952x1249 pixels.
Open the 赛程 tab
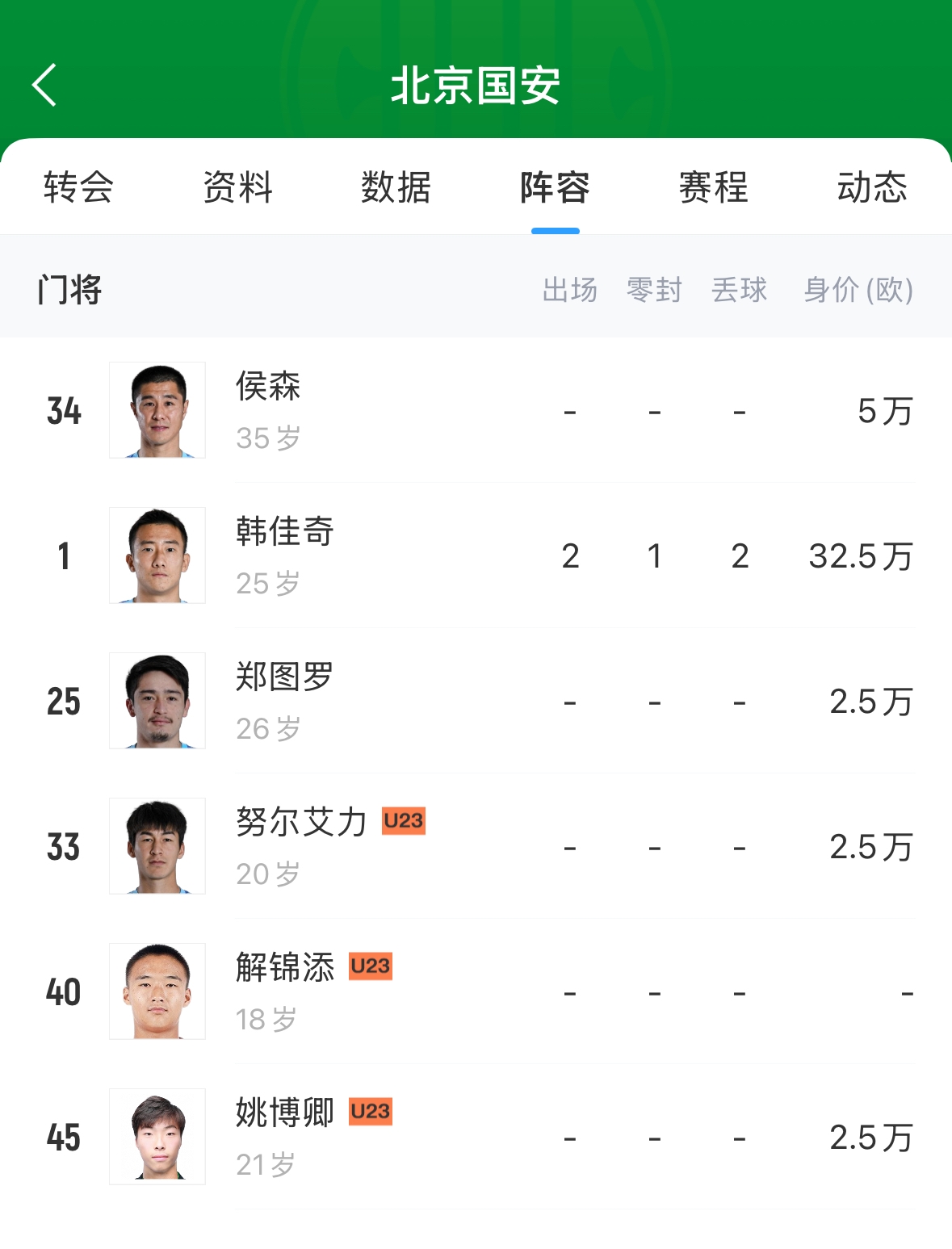[713, 188]
